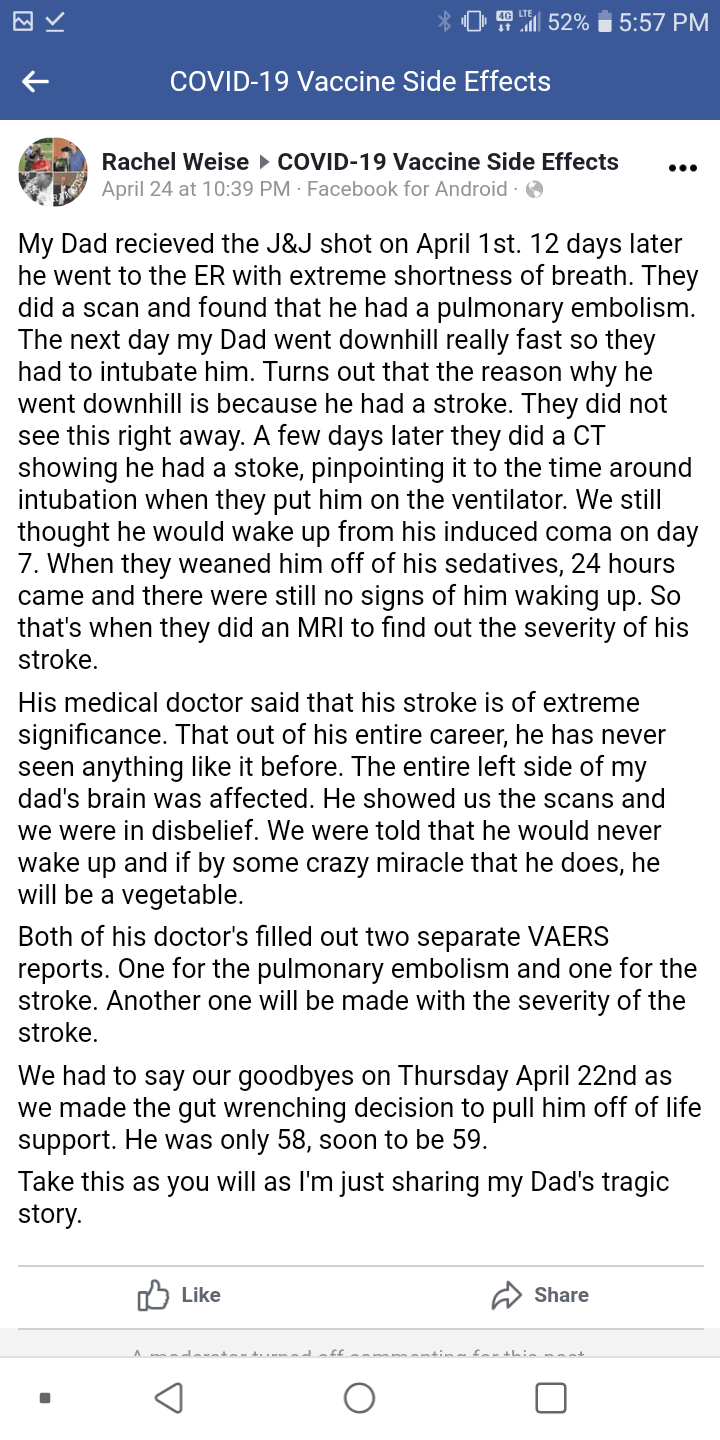Share this post
The width and height of the screenshot is (720, 1440).
540,1295
